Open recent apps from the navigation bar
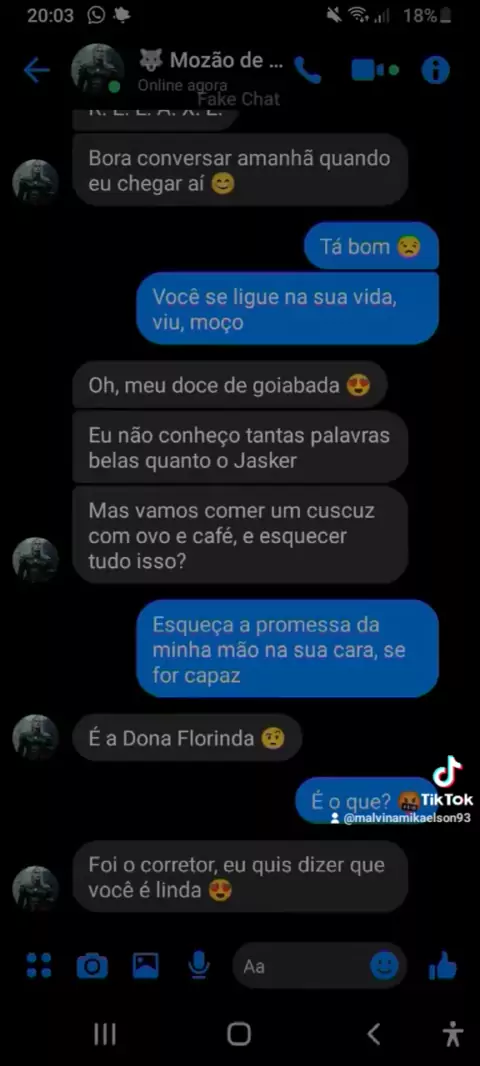This screenshot has height=1066, width=480. [x=105, y=1034]
